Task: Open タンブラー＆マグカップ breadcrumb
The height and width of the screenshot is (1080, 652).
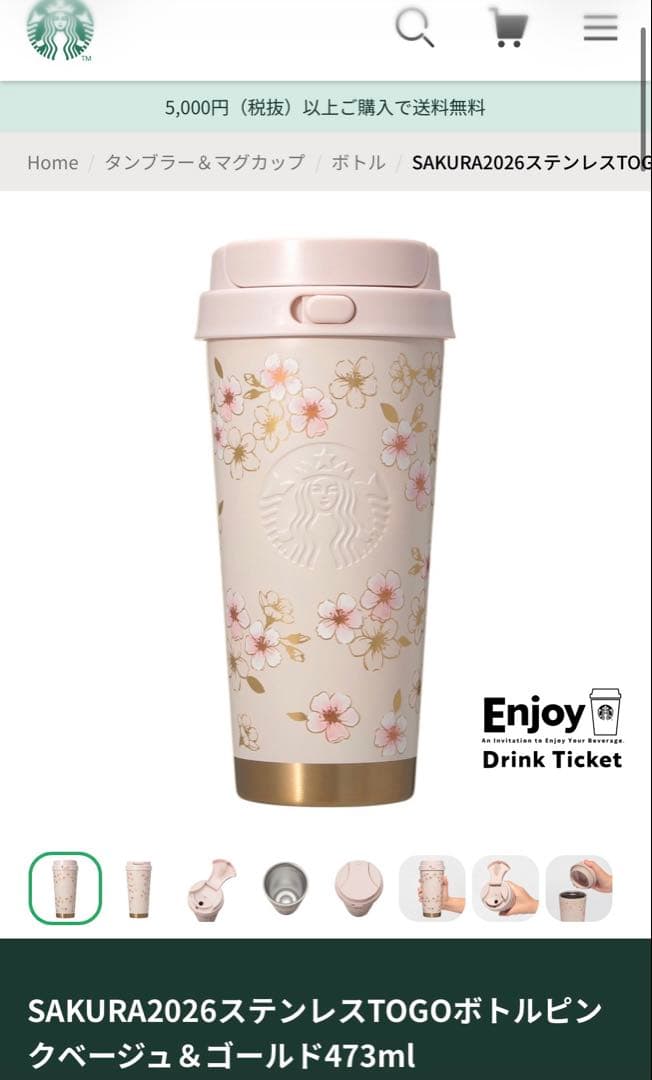Action: tap(204, 163)
